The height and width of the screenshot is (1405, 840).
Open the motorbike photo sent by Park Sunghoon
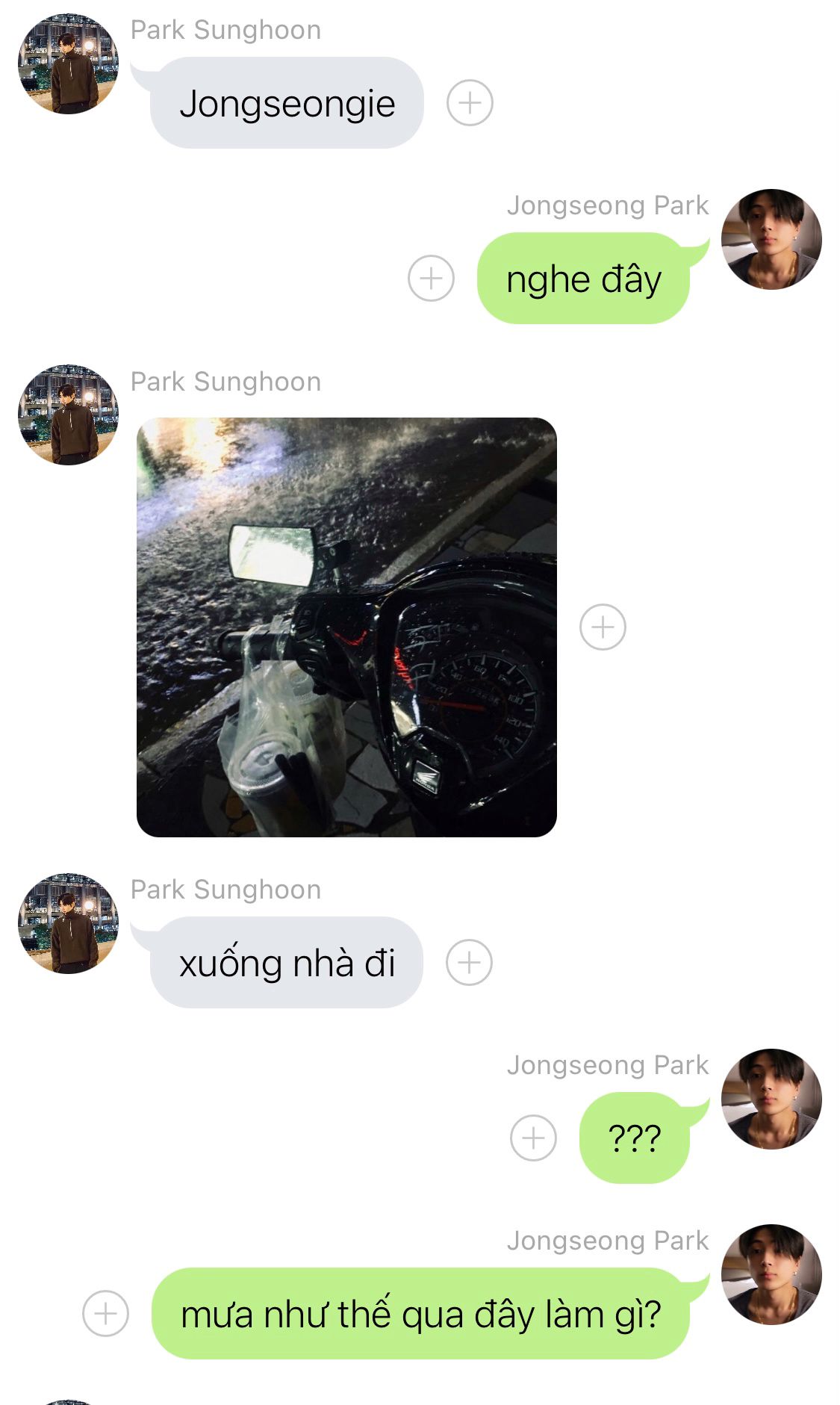coord(346,627)
